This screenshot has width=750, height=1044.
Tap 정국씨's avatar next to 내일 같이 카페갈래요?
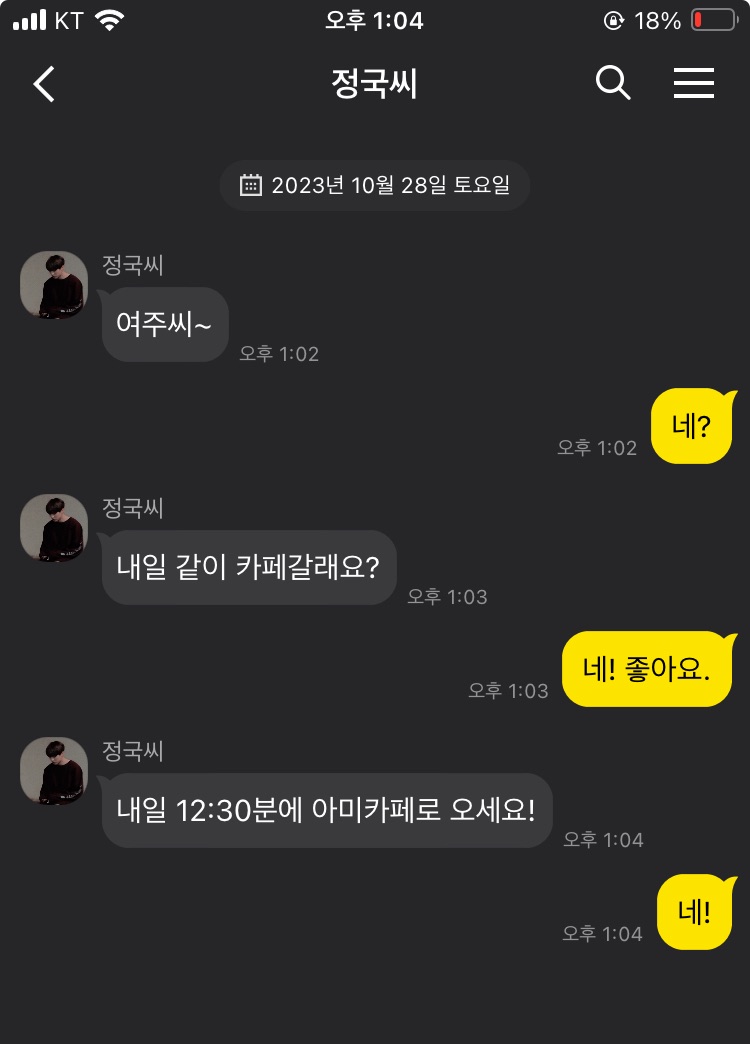(54, 528)
